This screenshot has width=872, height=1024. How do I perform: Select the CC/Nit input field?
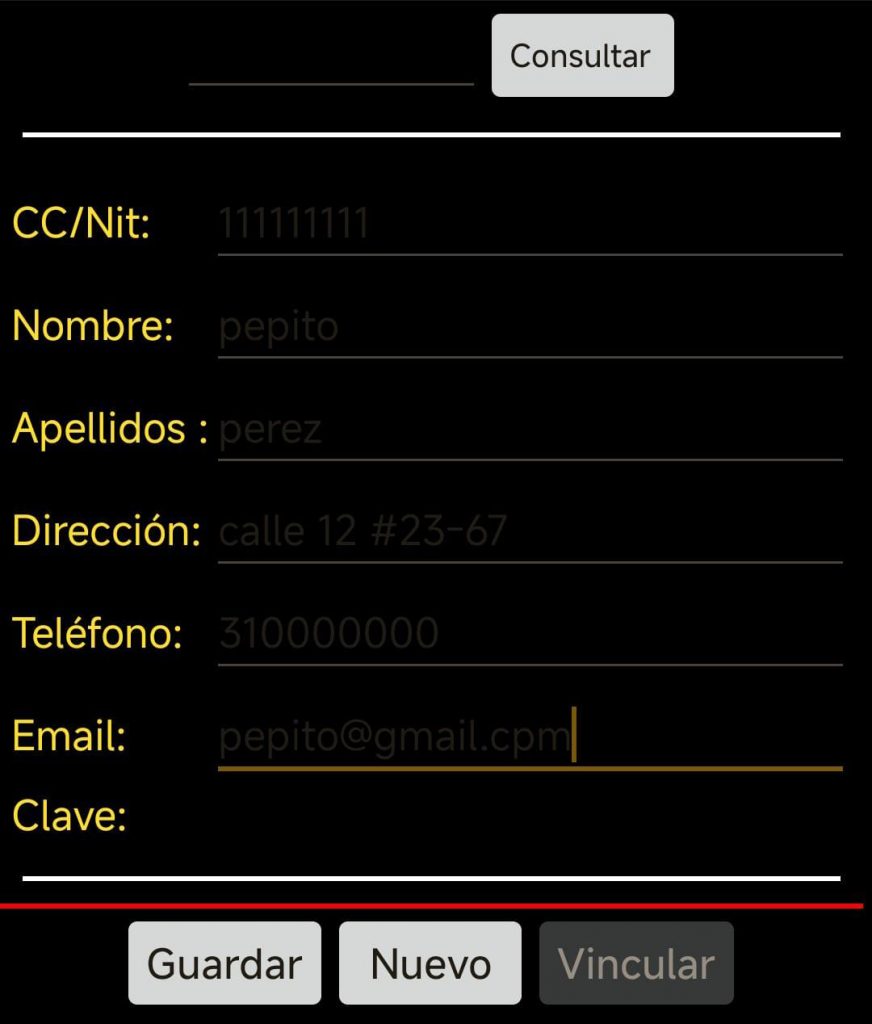pos(529,223)
